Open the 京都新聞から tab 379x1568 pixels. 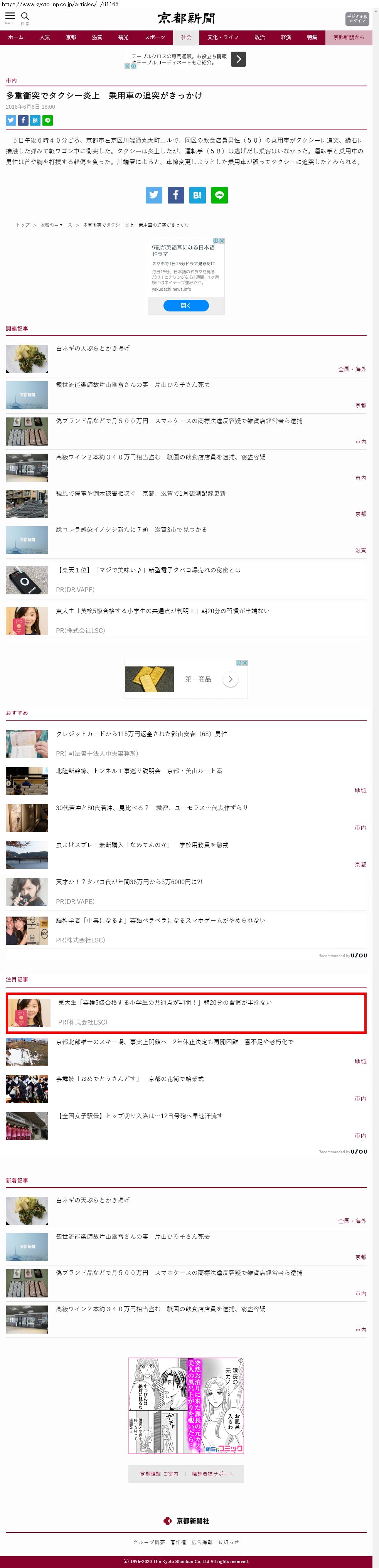click(x=349, y=38)
